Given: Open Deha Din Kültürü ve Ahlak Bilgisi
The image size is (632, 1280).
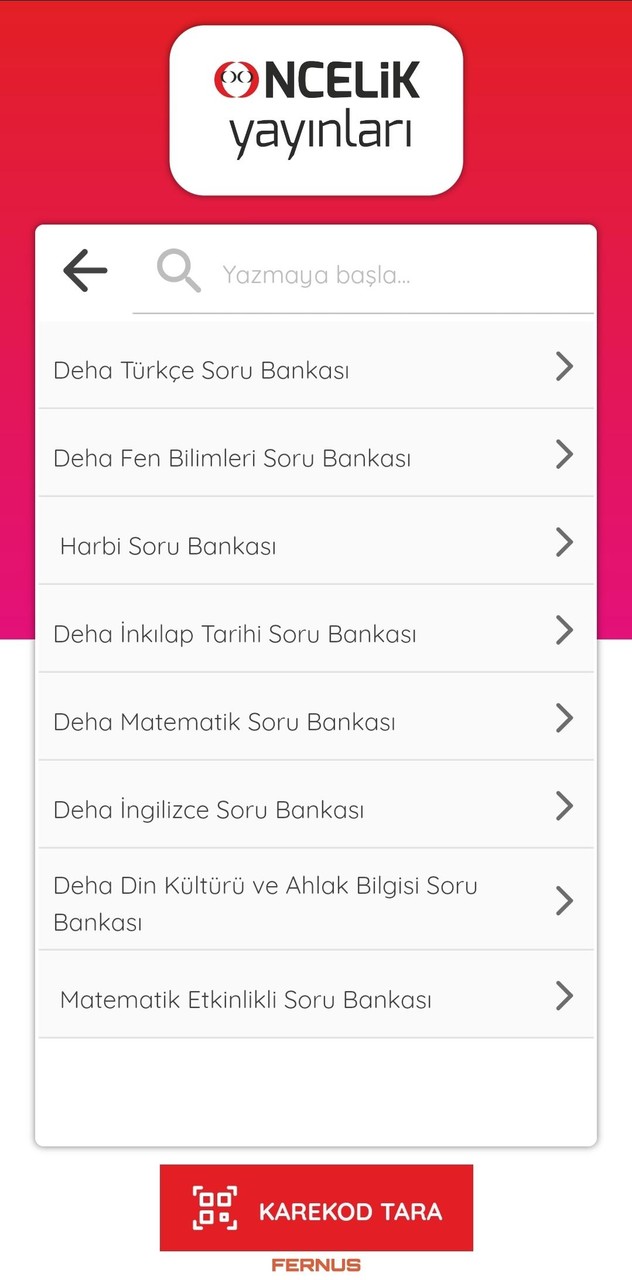Looking at the screenshot, I should pyautogui.click(x=315, y=903).
